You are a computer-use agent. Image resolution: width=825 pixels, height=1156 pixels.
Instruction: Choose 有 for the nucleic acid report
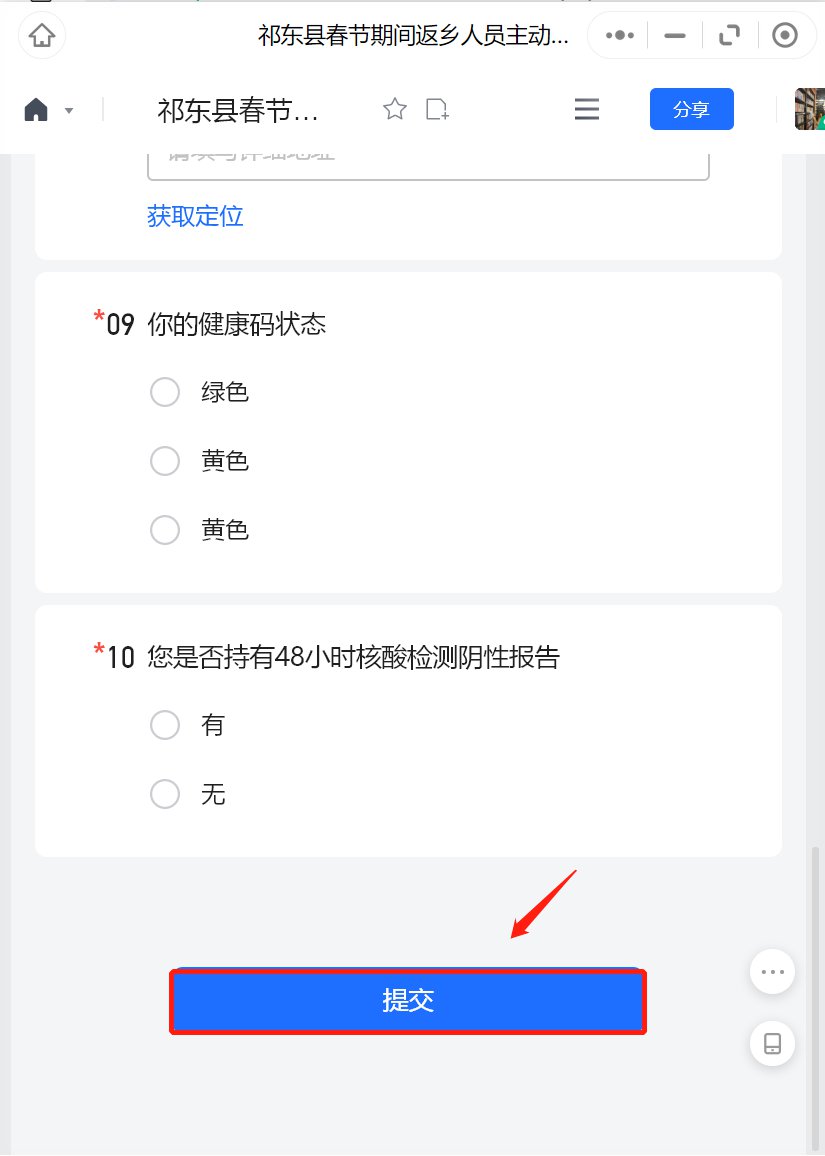(x=165, y=725)
